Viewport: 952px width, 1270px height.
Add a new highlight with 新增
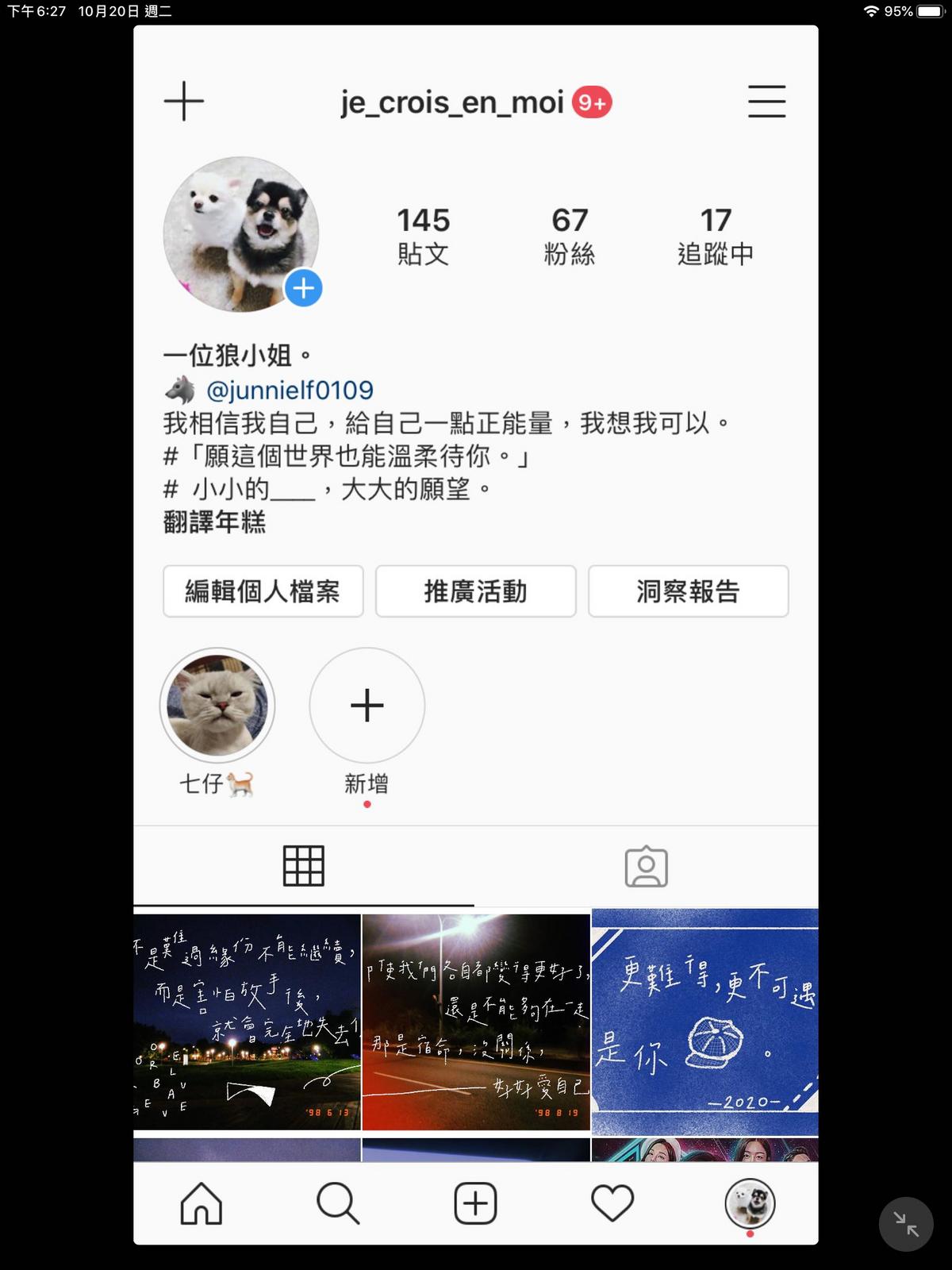coord(367,706)
